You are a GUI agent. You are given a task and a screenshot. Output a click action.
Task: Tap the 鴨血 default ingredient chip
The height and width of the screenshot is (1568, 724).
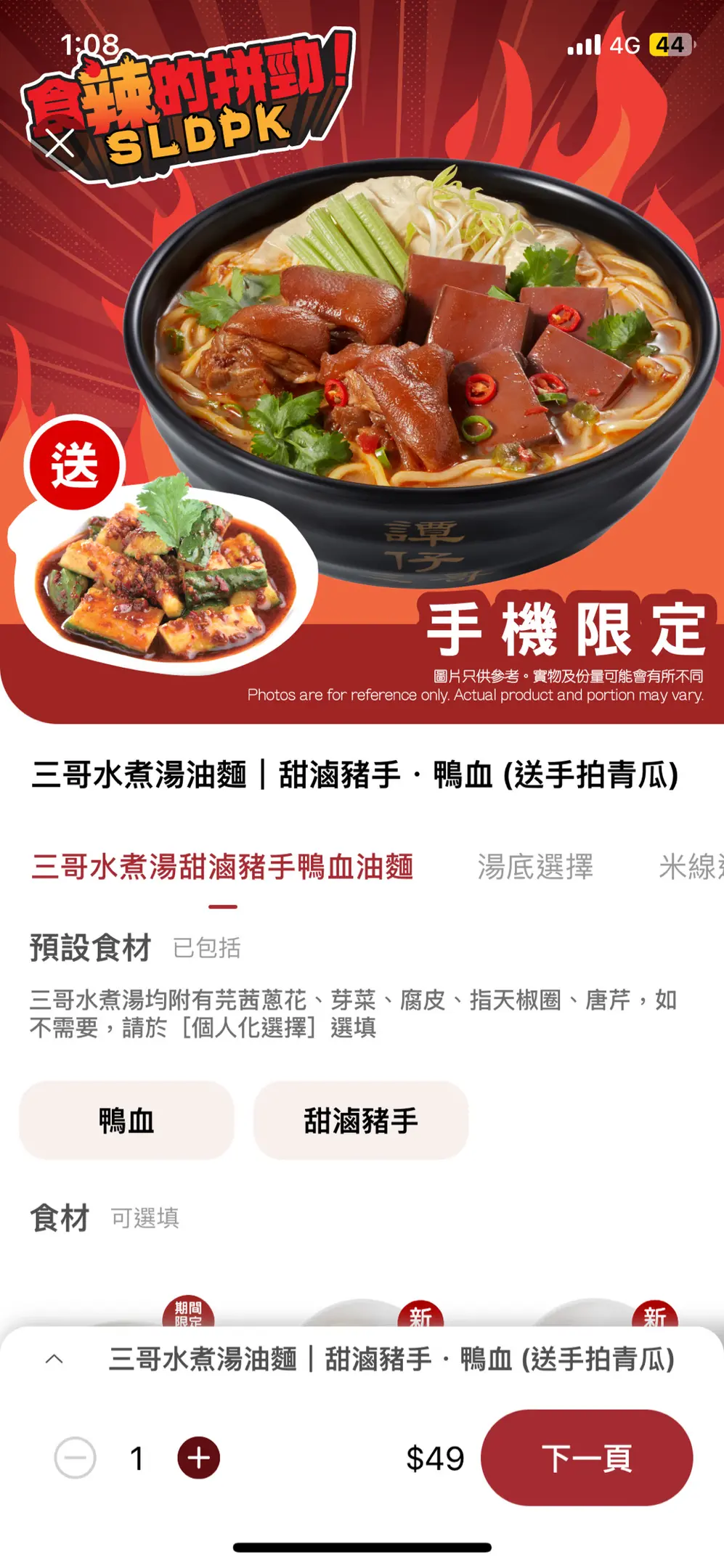(x=127, y=1120)
